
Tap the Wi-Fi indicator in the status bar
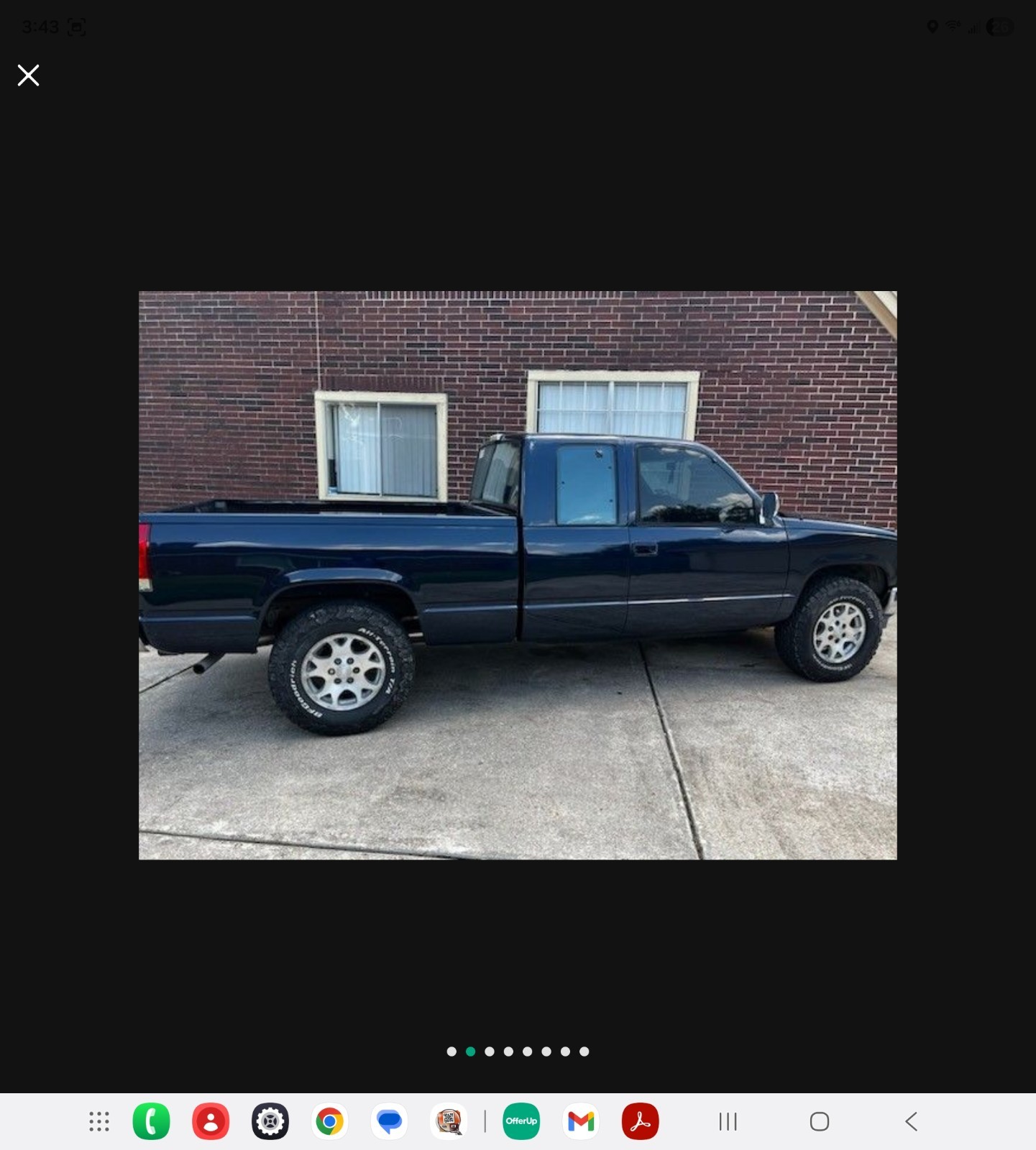click(x=953, y=27)
